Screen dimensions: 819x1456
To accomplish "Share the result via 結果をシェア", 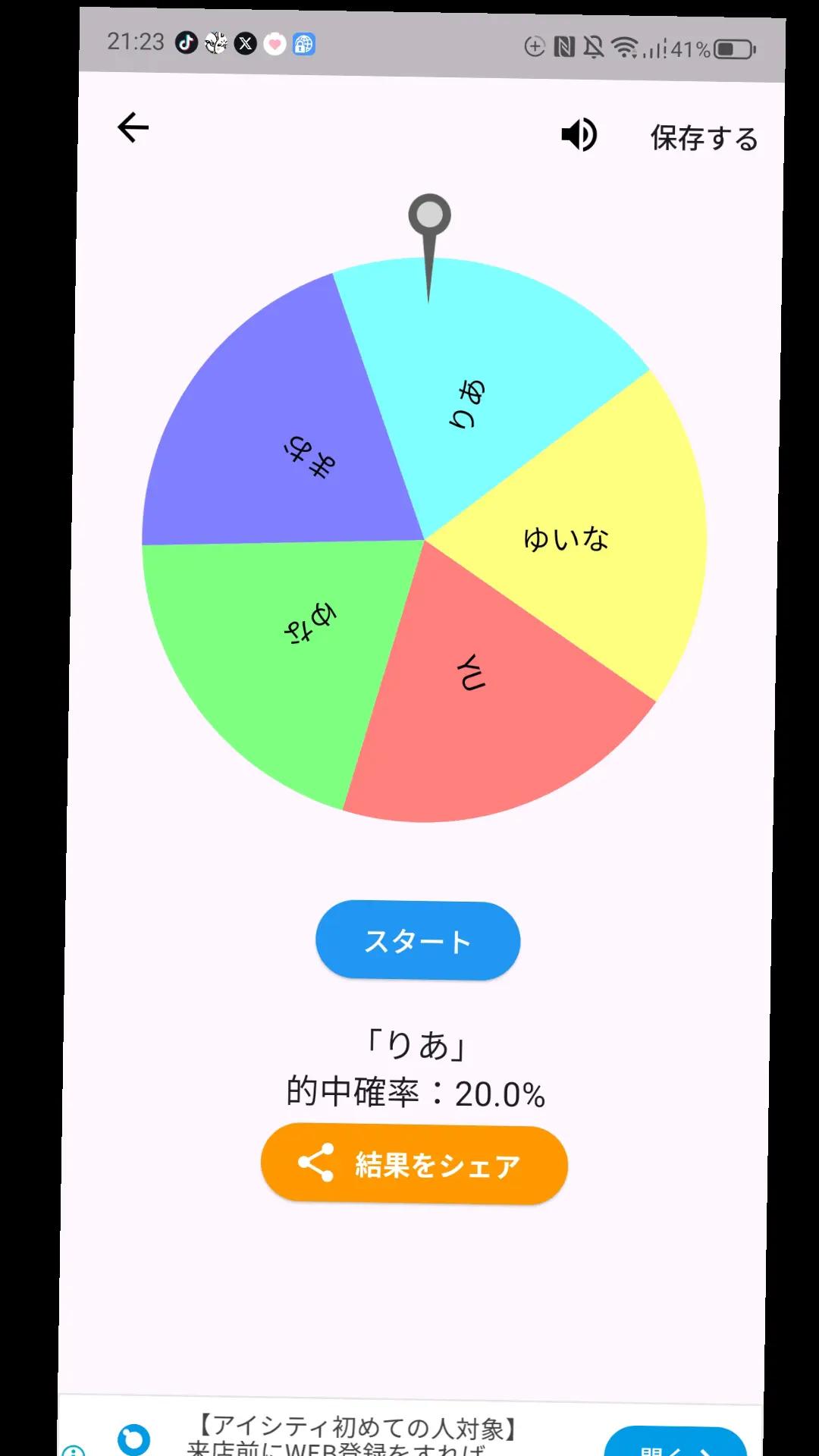I will coord(414,1165).
